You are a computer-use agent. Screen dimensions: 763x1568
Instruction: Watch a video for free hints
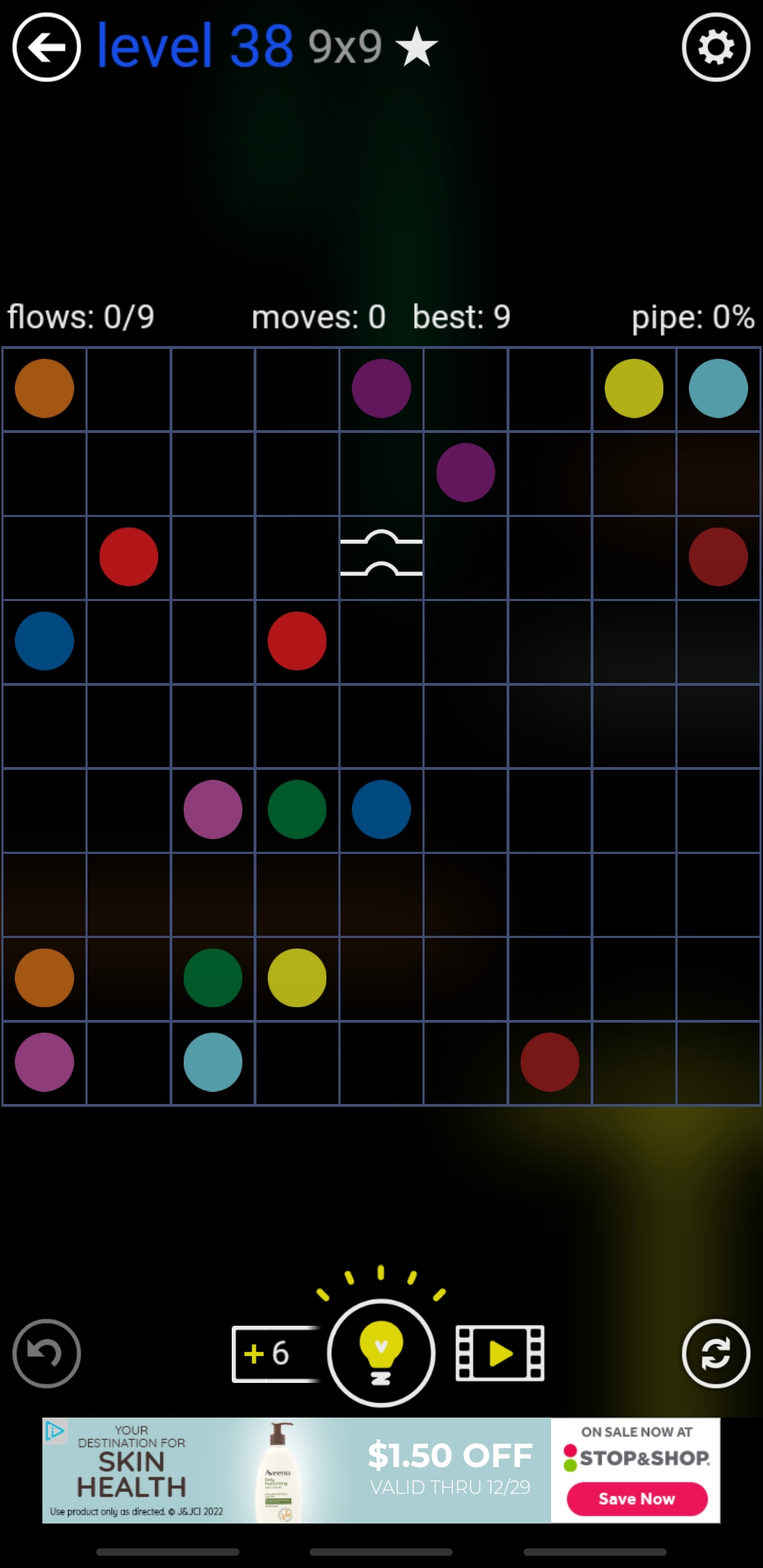[499, 1353]
